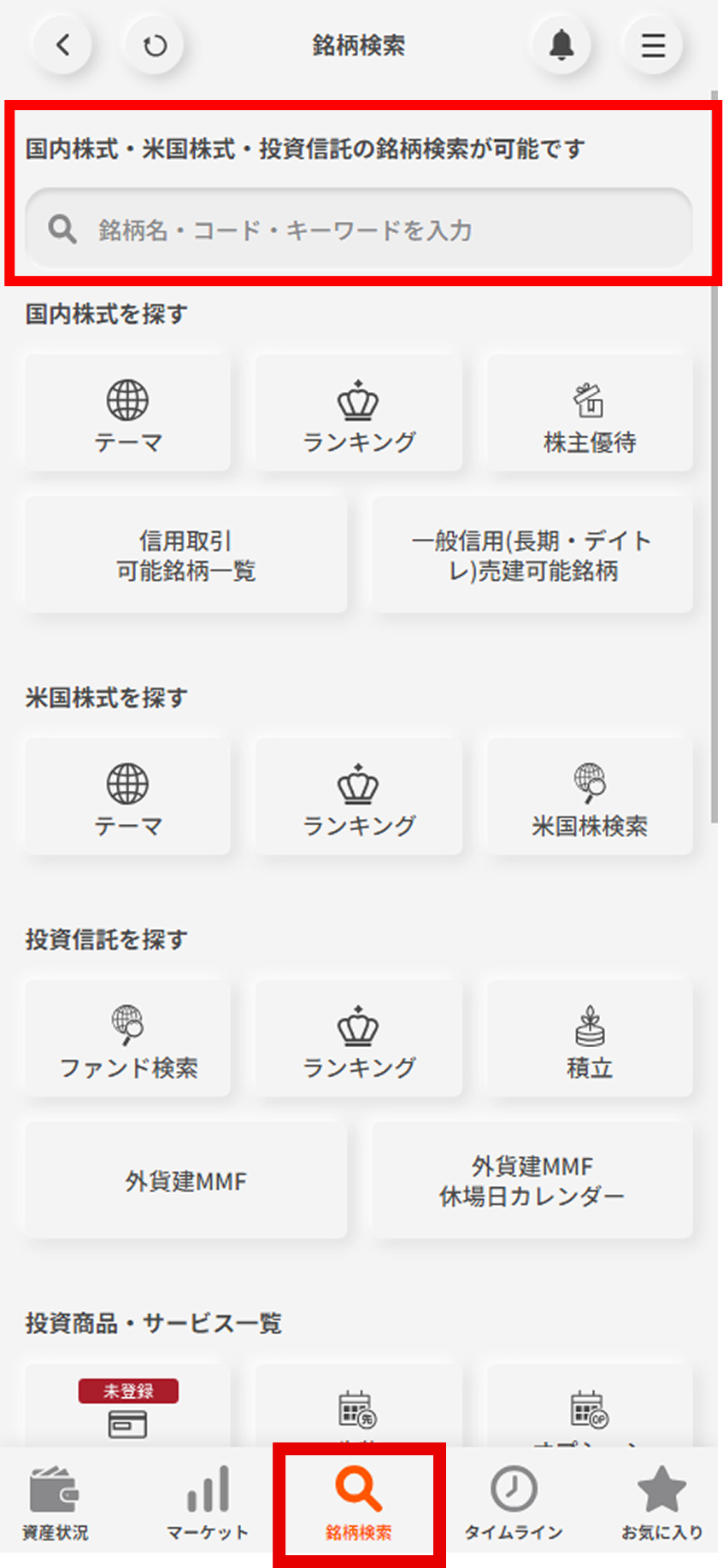Image resolution: width=723 pixels, height=1568 pixels.
Task: Open the 株主優待 tile
Action: (x=590, y=414)
